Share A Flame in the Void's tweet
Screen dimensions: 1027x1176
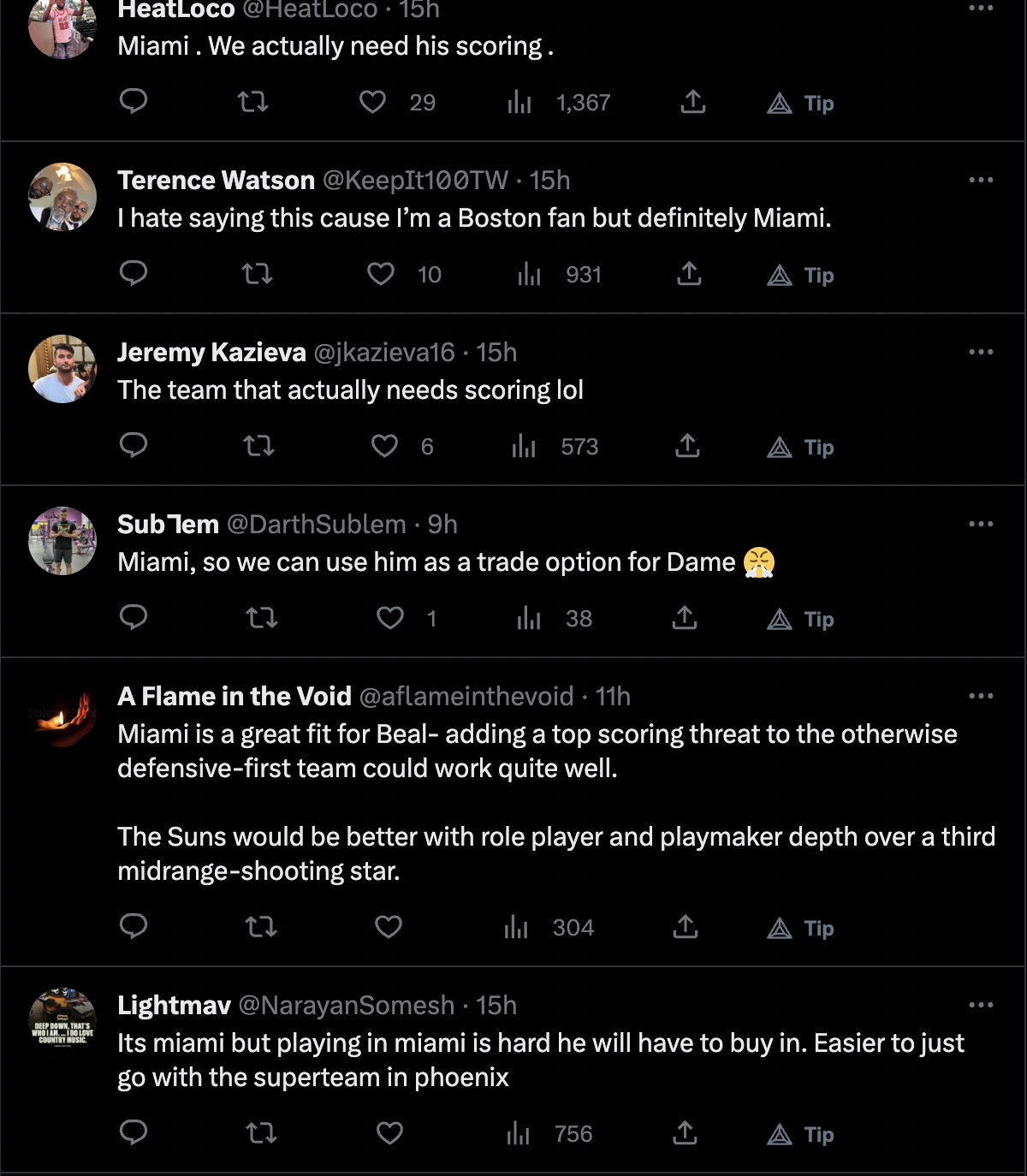[686, 927]
